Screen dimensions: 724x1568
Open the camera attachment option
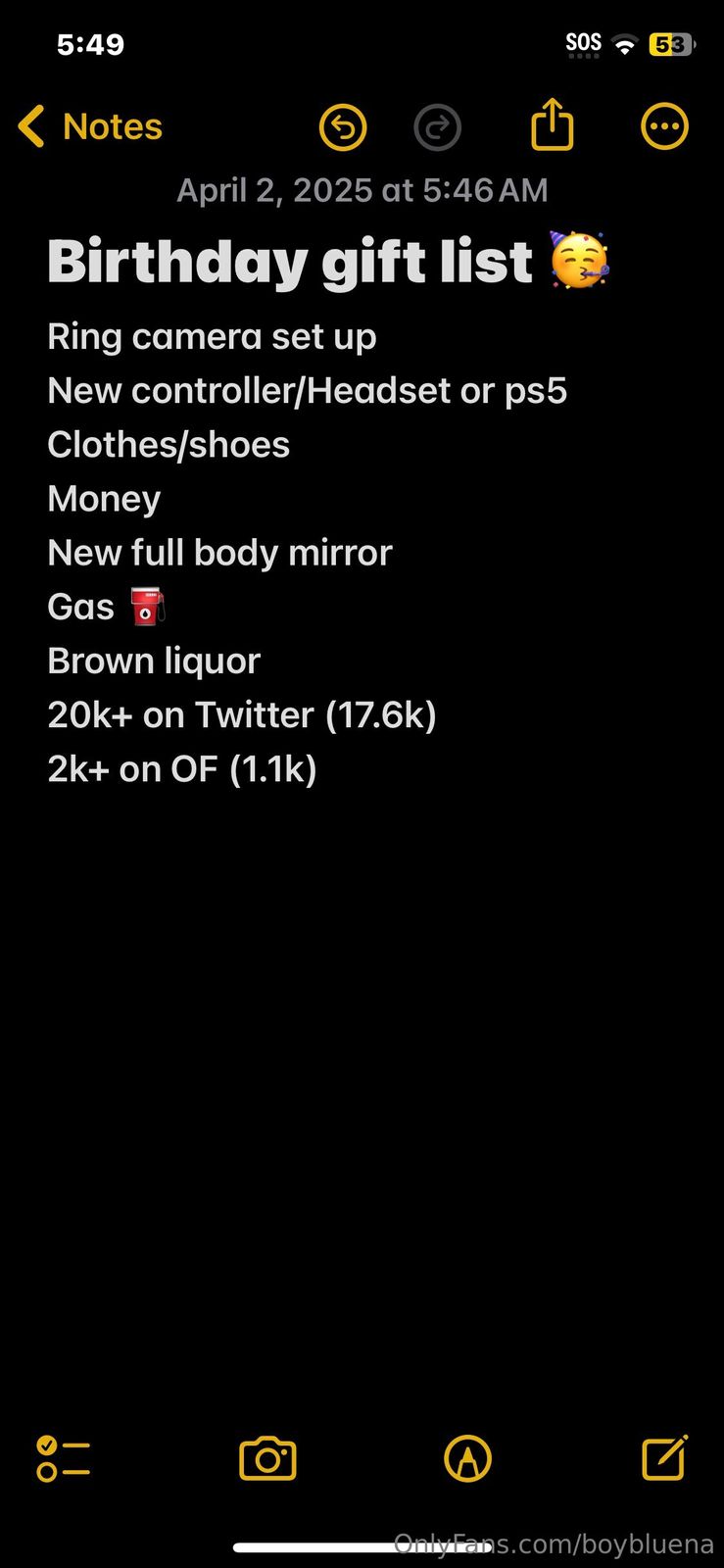[x=267, y=1458]
